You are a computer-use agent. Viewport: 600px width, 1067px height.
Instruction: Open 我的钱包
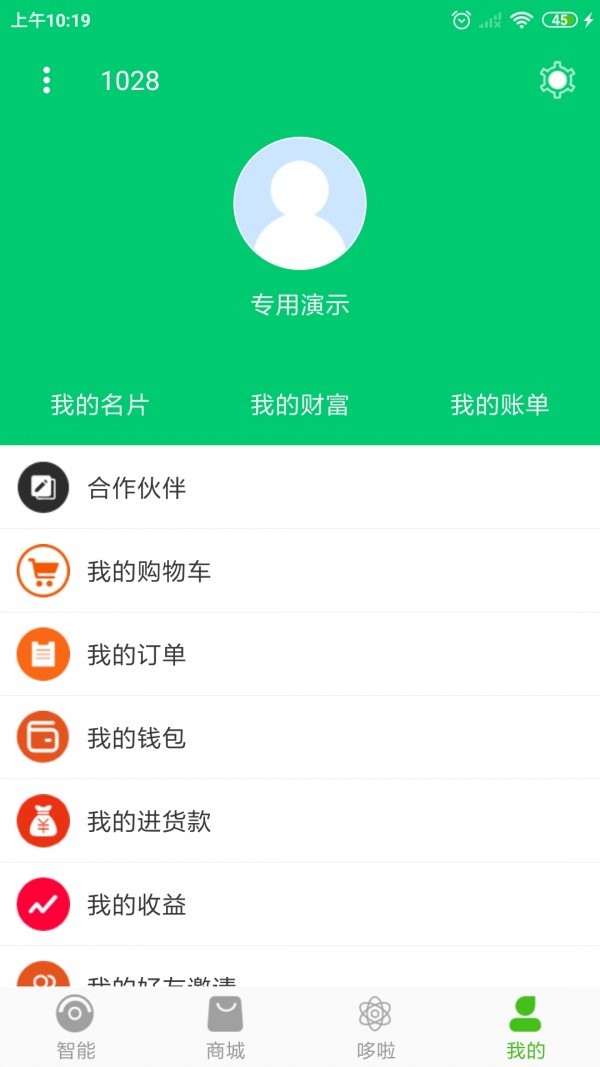point(300,738)
